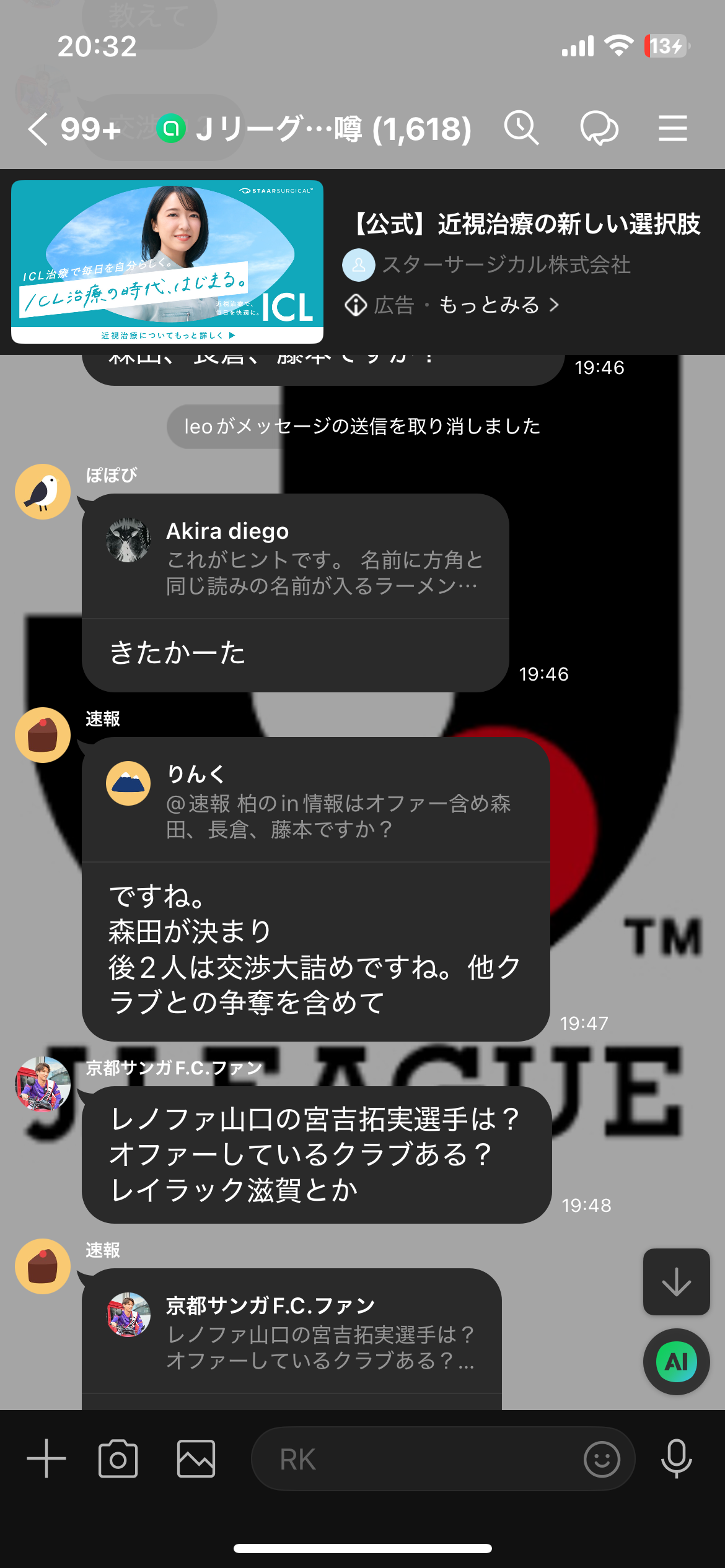This screenshot has height=1568, width=725.
Task: View 京都サンガF.C.ファン's profile picture
Action: click(x=43, y=1084)
